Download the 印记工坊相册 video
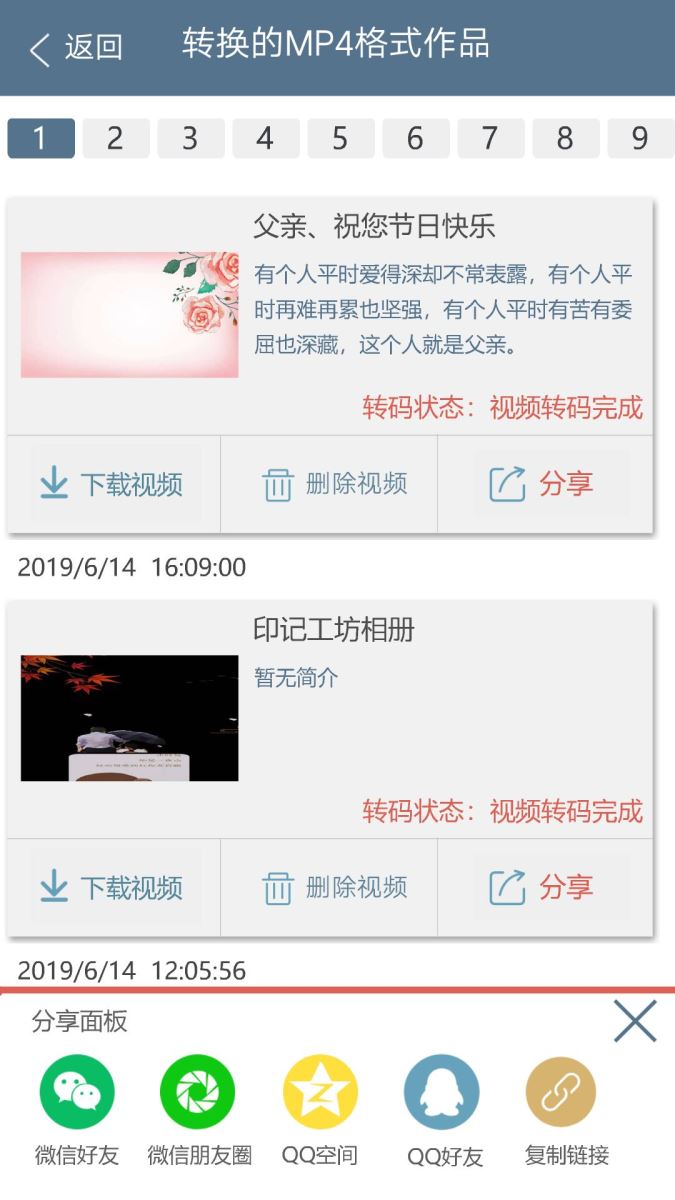Screen dimensions: 675x1200 [x=114, y=888]
